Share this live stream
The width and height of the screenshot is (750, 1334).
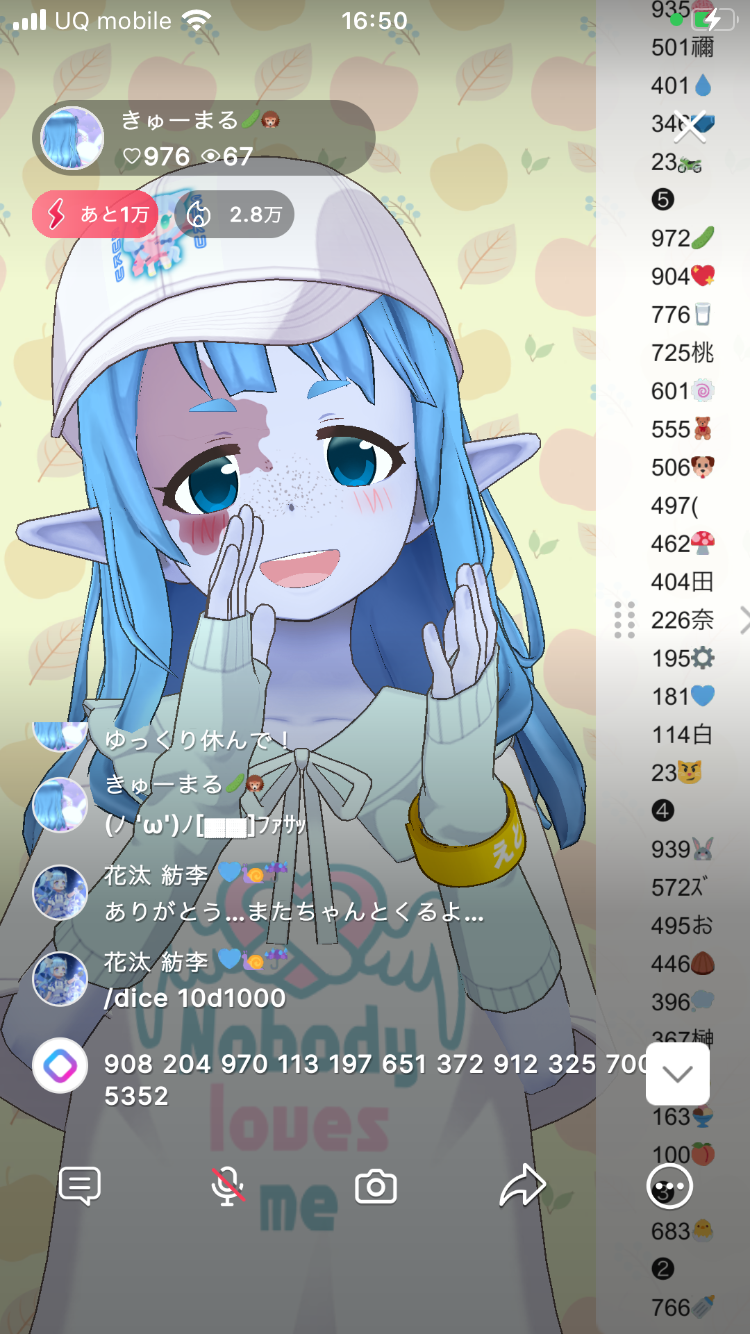coord(522,1187)
